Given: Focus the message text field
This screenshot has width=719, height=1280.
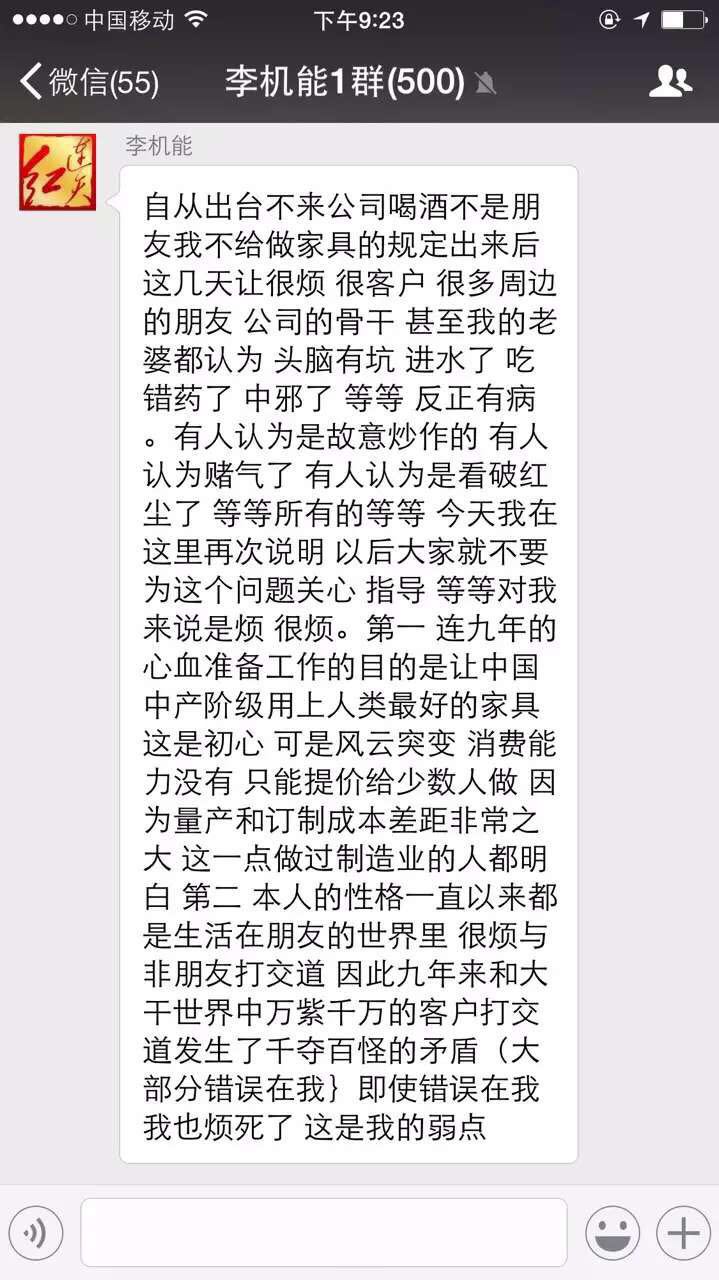Looking at the screenshot, I should (323, 1233).
